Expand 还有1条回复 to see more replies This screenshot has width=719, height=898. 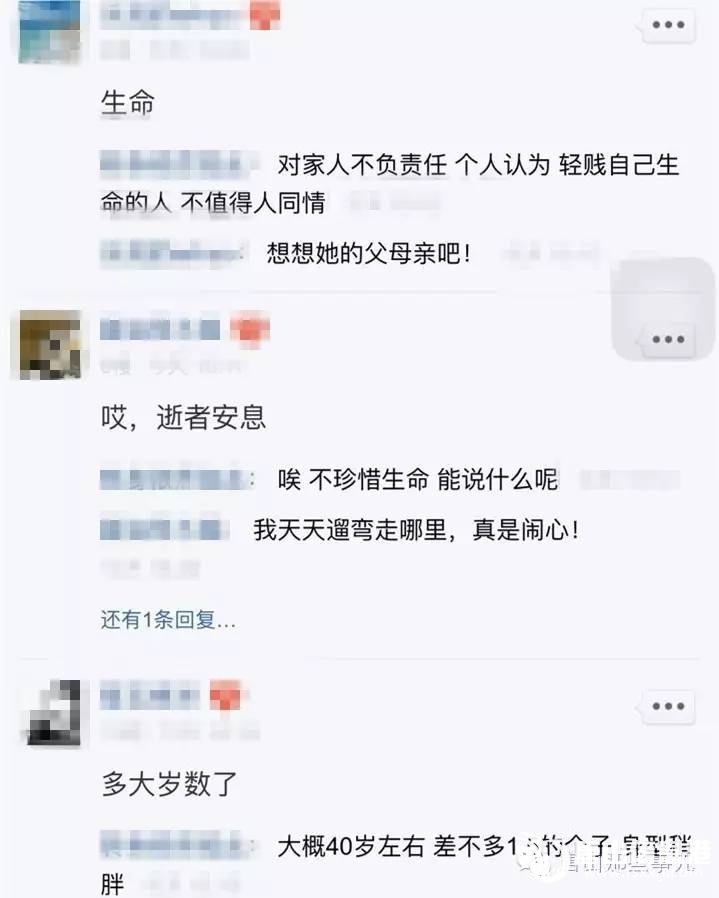[x=167, y=620]
